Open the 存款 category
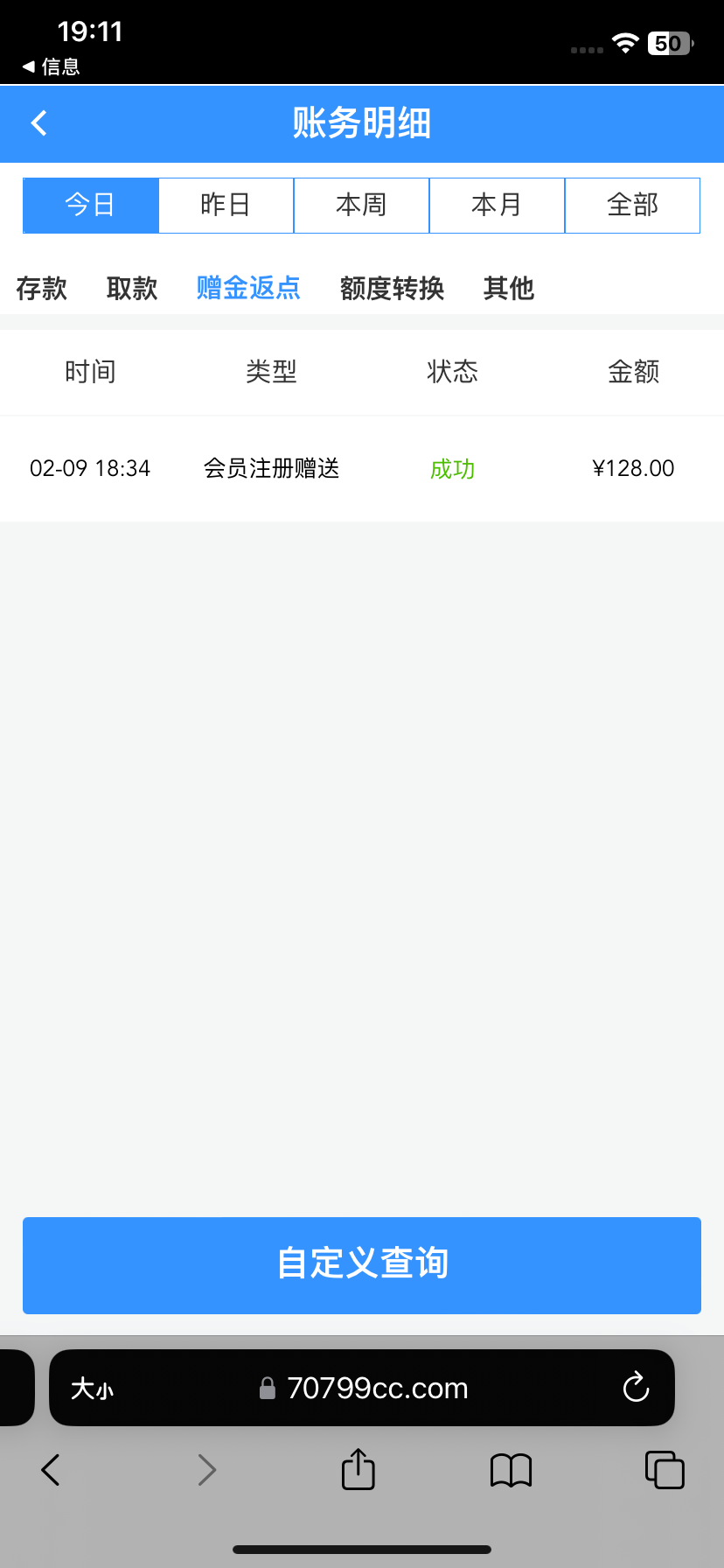Image resolution: width=724 pixels, height=1568 pixels. (x=41, y=288)
